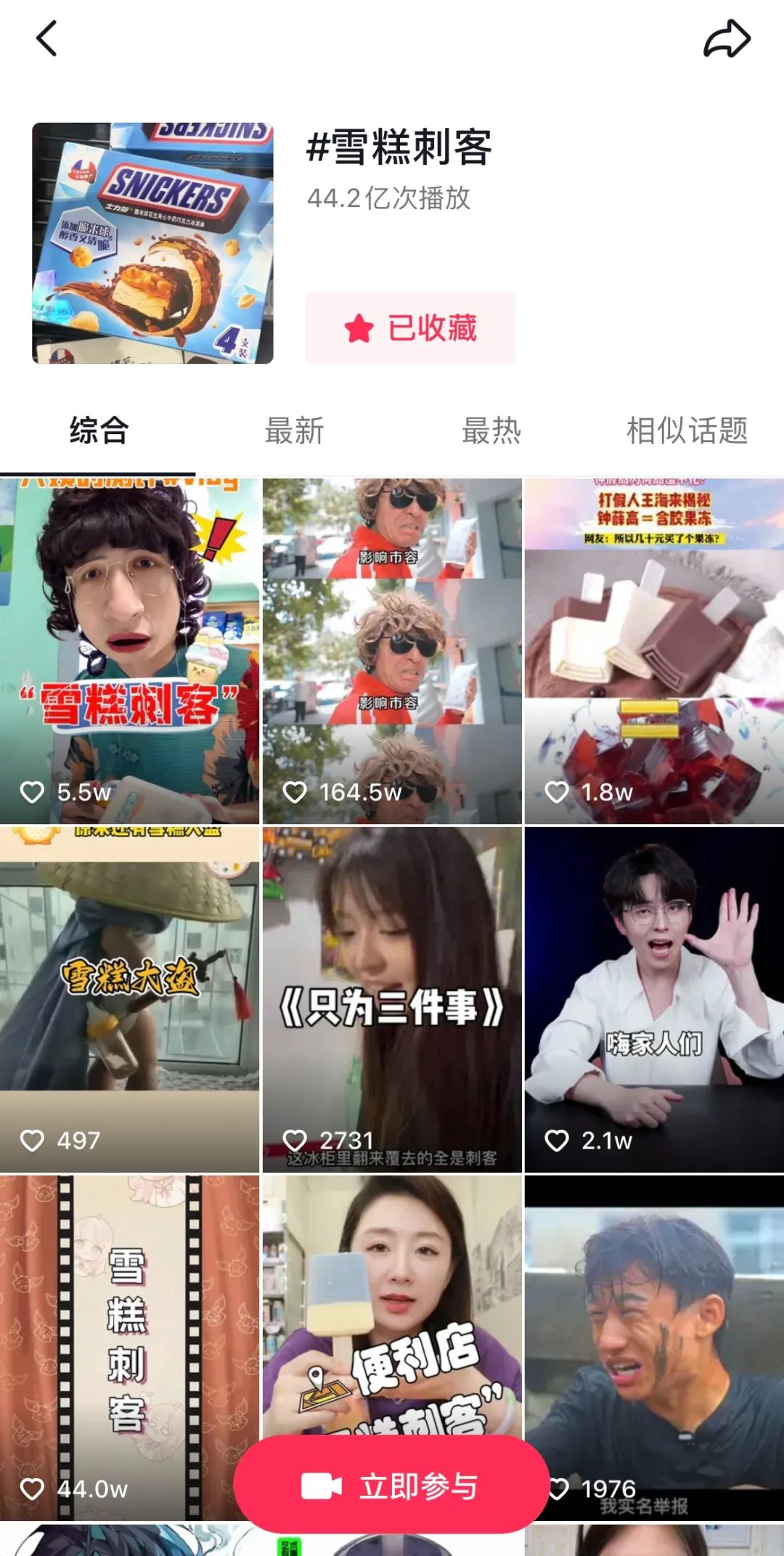This screenshot has height=1556, width=784.
Task: Open the 1.8w likes popsicle video
Action: coord(654,651)
